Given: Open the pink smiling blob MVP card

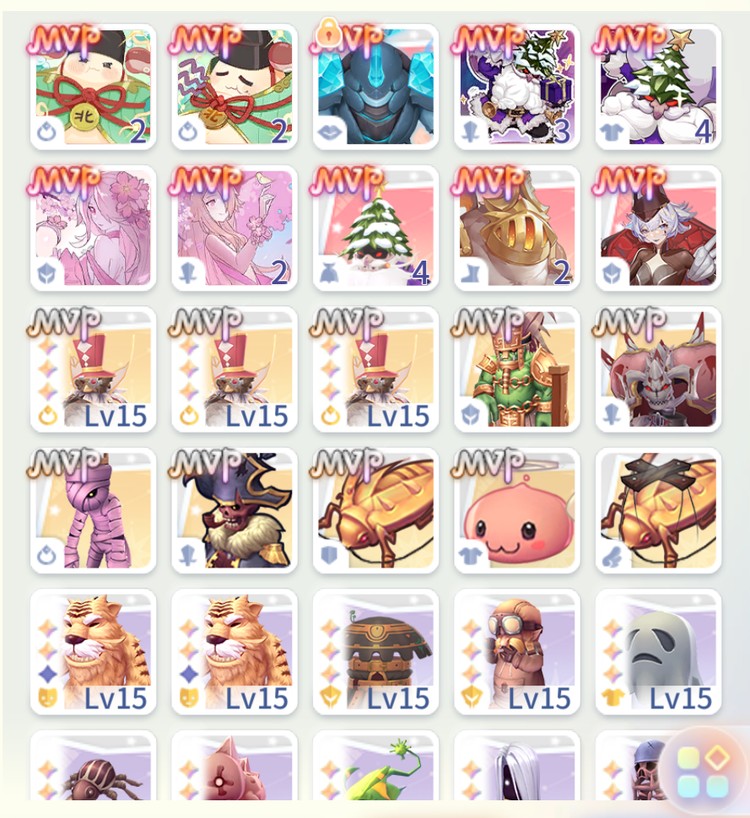Looking at the screenshot, I should click(516, 511).
